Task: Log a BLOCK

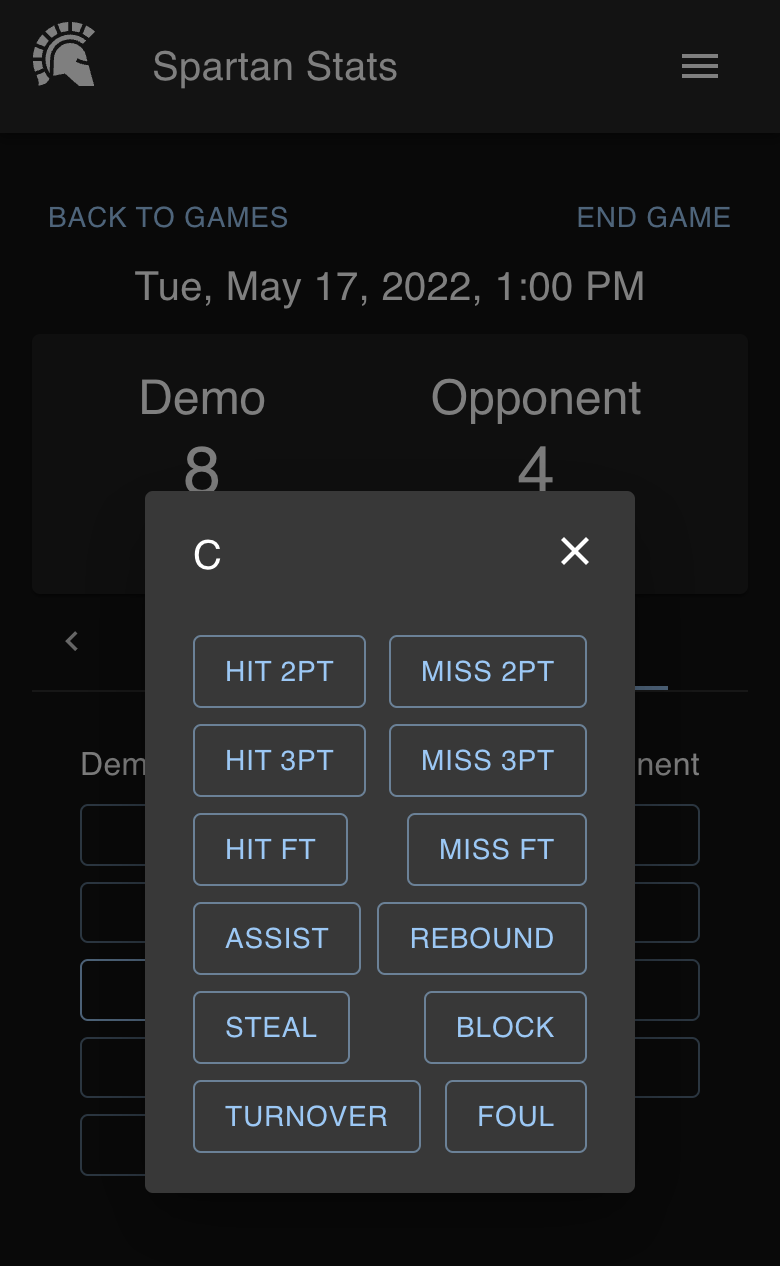Action: (505, 1028)
